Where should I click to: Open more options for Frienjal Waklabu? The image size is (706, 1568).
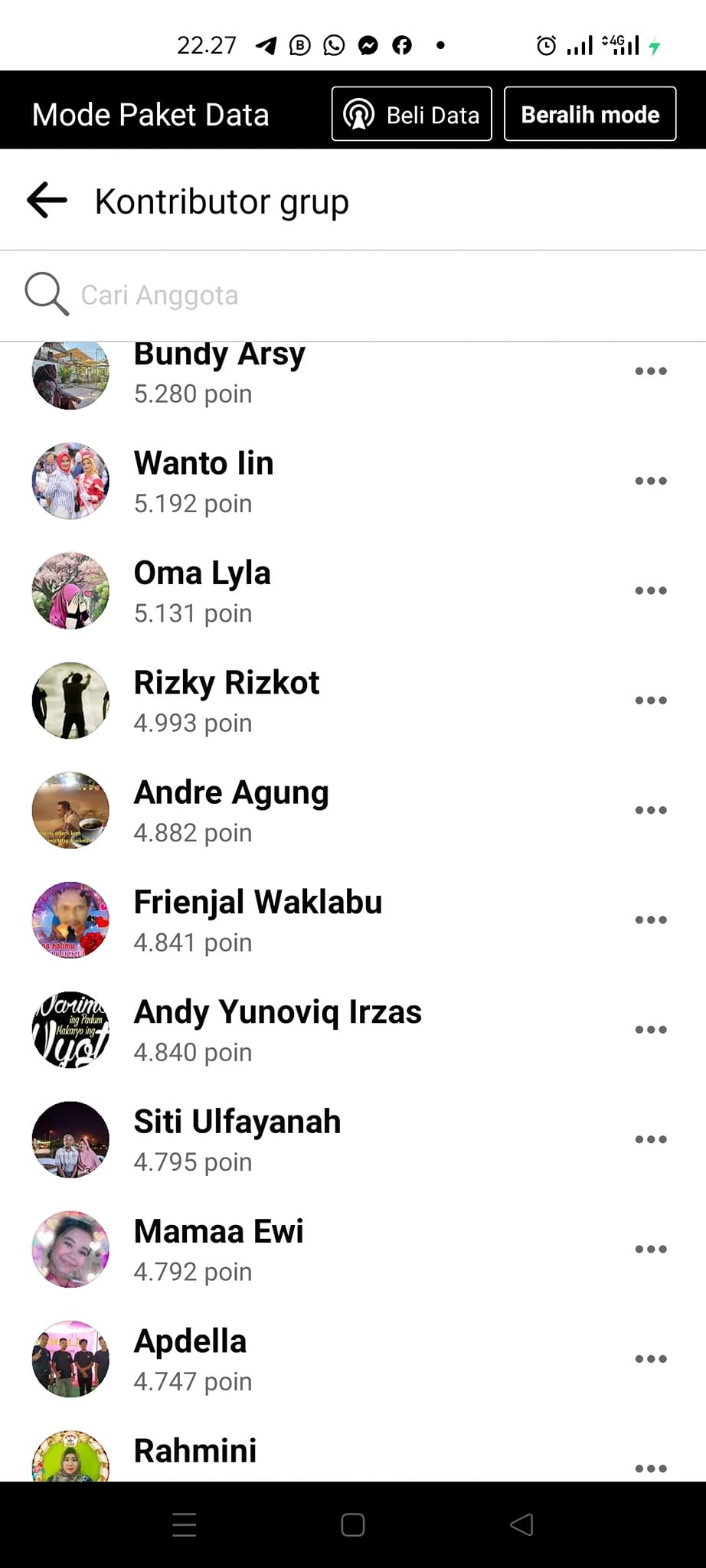click(651, 920)
